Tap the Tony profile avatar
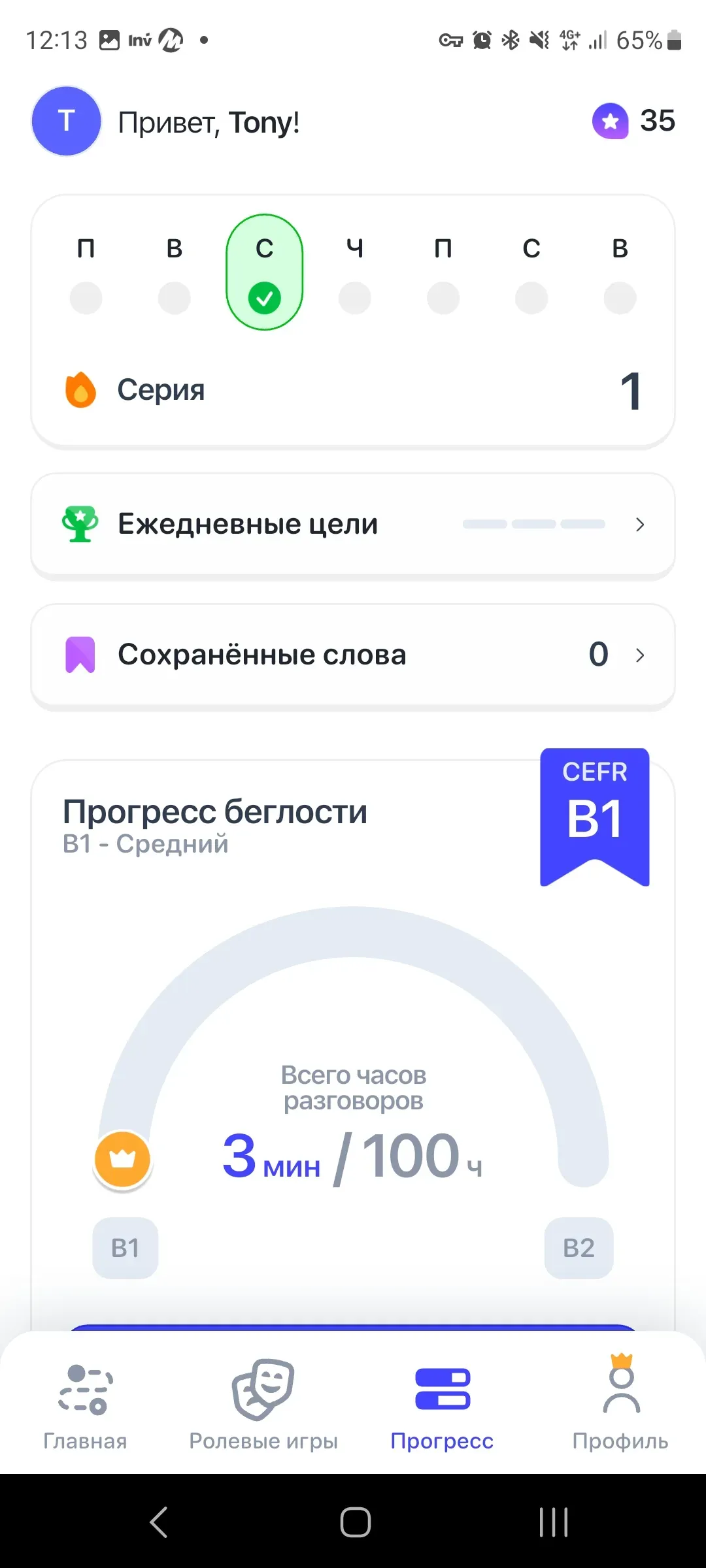The image size is (706, 1568). coord(65,120)
